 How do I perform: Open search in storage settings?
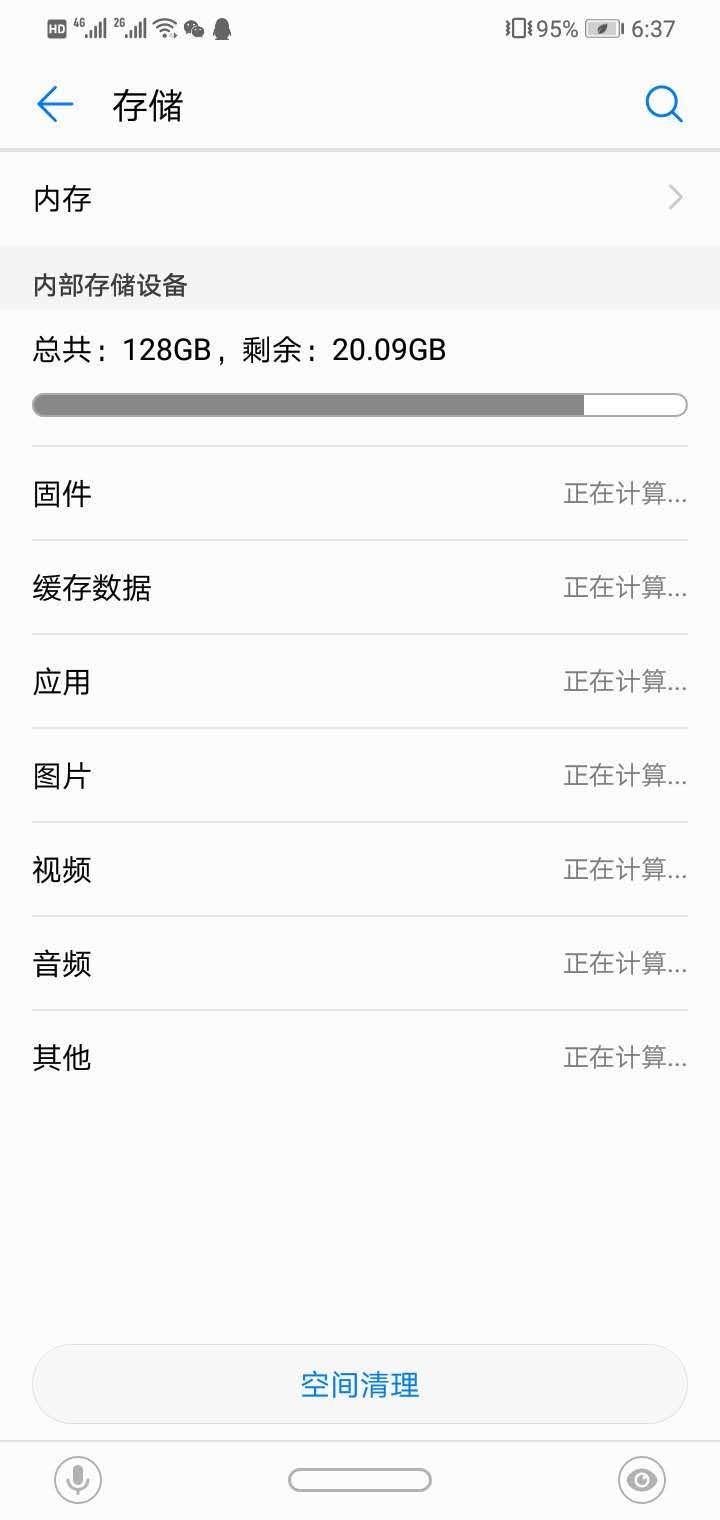(x=663, y=103)
